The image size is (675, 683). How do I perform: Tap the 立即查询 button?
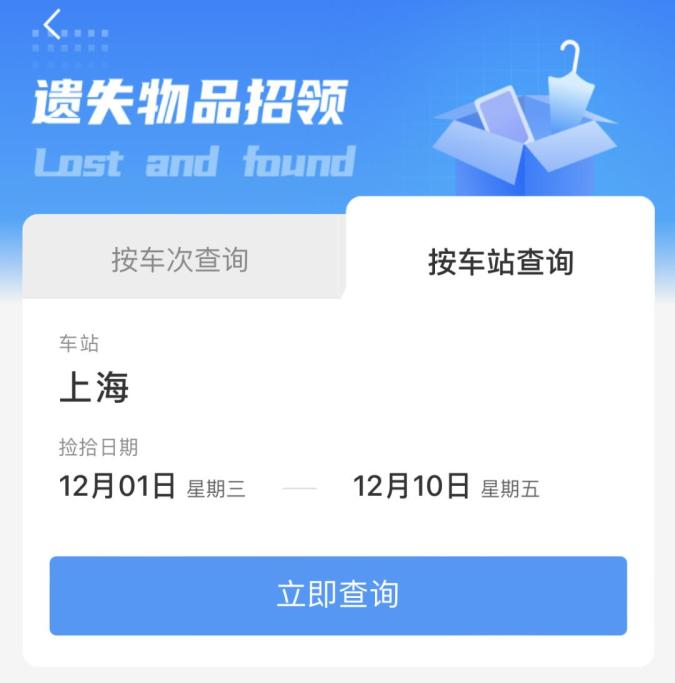pyautogui.click(x=338, y=595)
